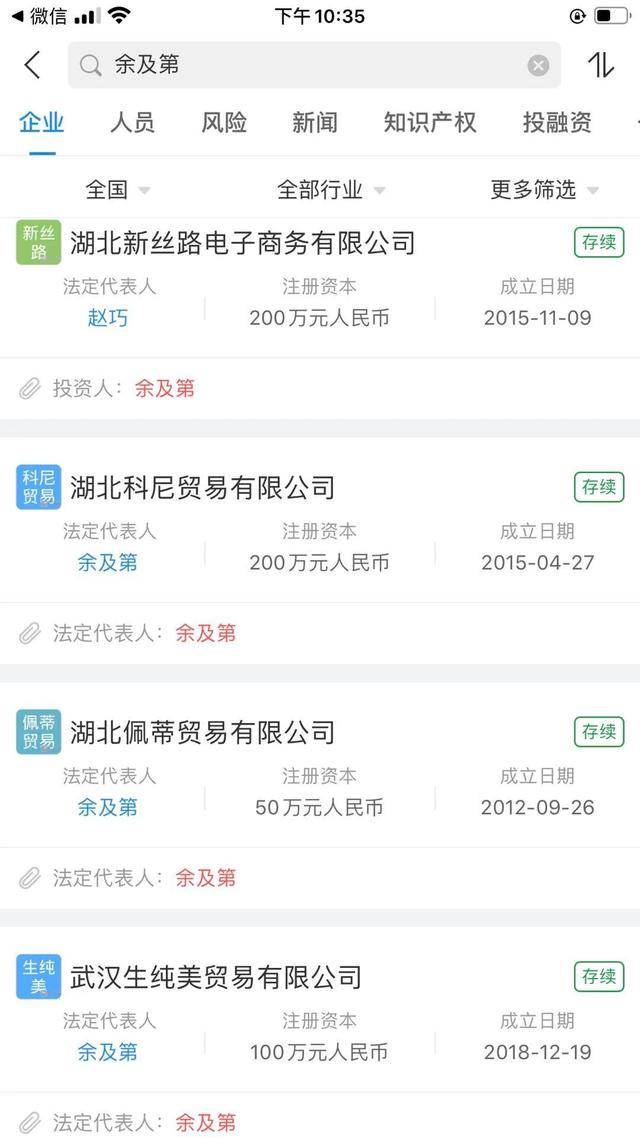The height and width of the screenshot is (1138, 640).
Task: Expand the 全部行业 industry filter
Action: pyautogui.click(x=330, y=189)
